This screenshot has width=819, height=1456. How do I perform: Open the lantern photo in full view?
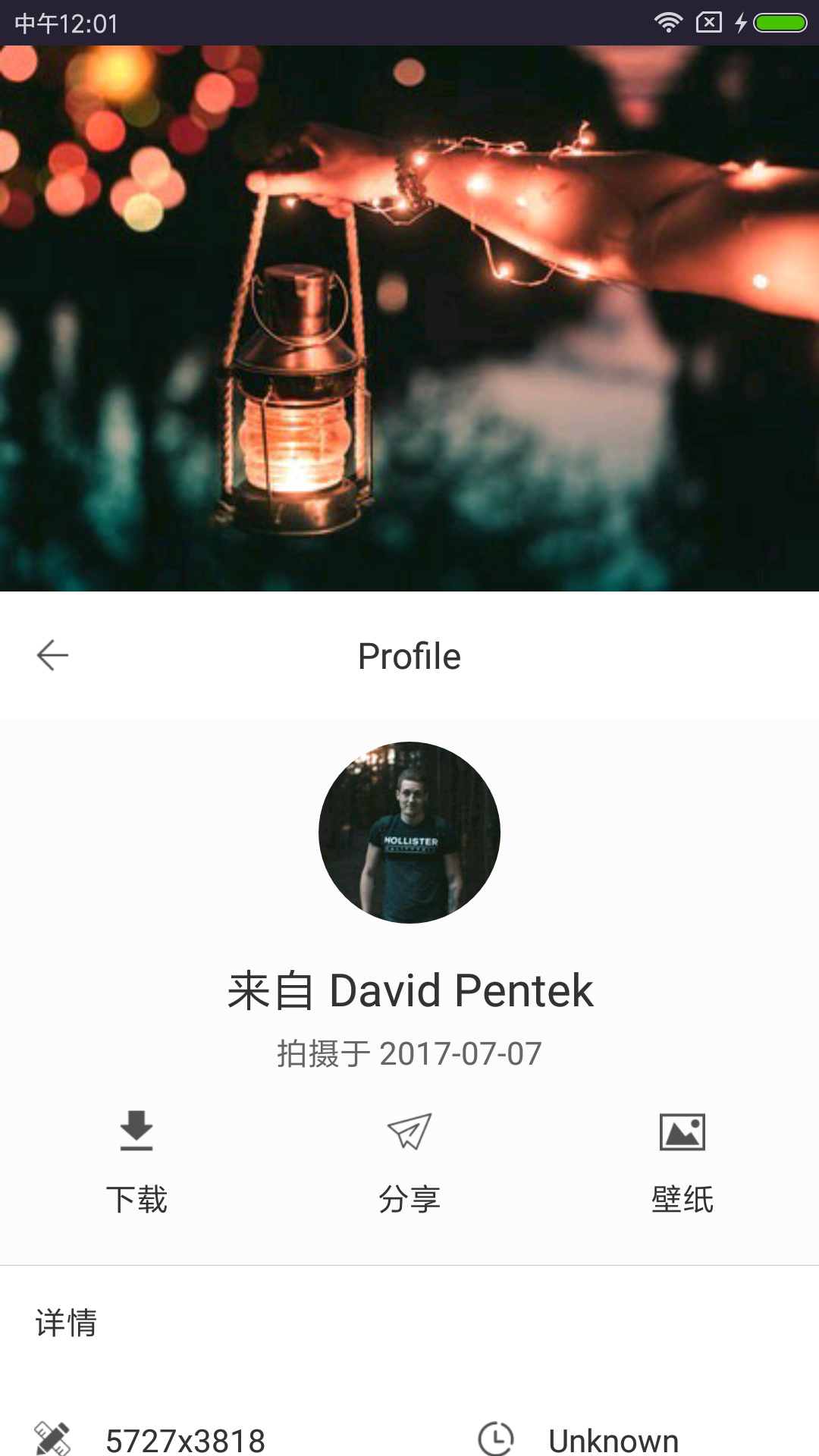(x=409, y=318)
